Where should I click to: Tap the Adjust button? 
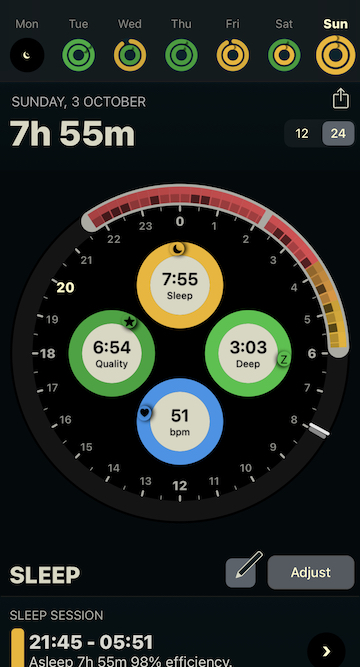tap(311, 572)
